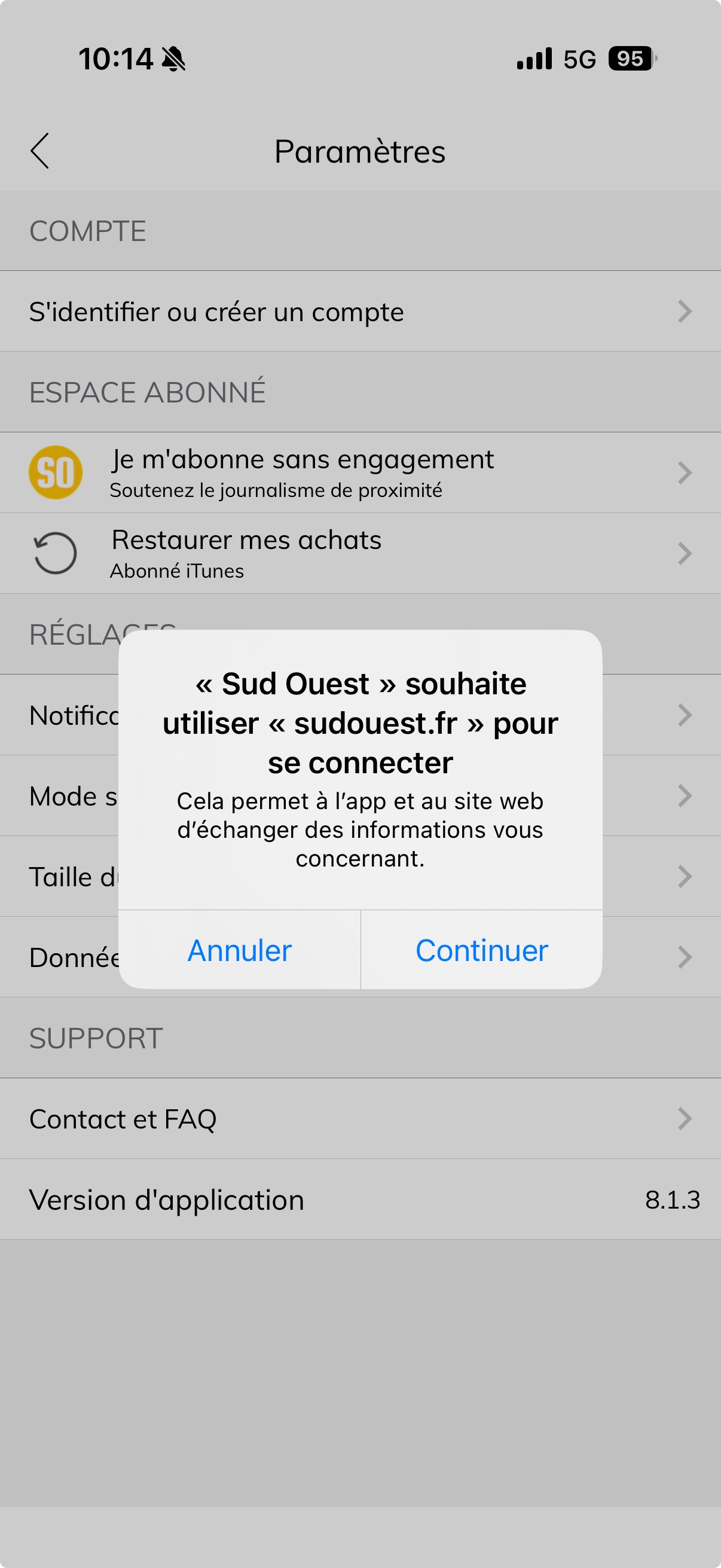Image resolution: width=721 pixels, height=1568 pixels.
Task: Open Je m'abonne sans engagement
Action: pyautogui.click(x=360, y=473)
